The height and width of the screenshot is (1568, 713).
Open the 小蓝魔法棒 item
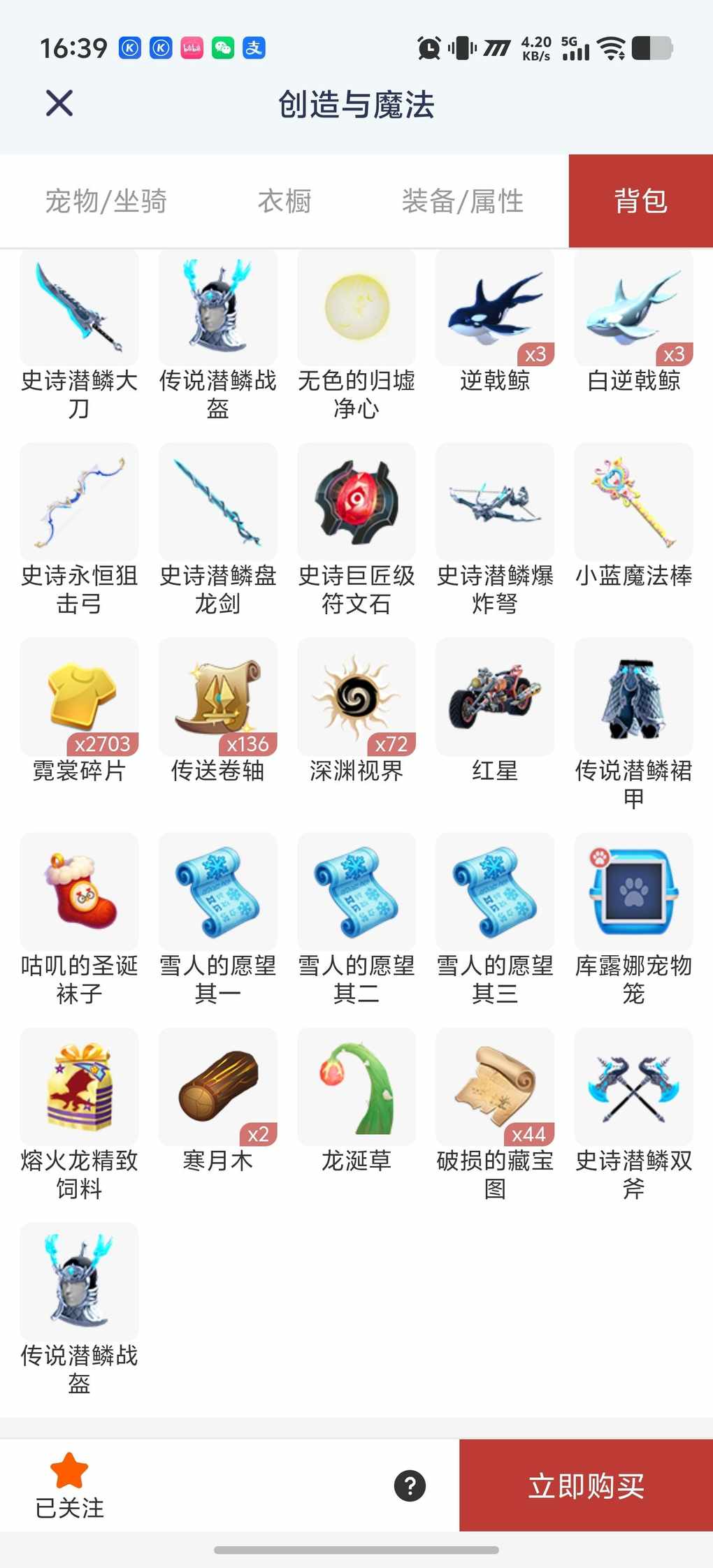(633, 502)
